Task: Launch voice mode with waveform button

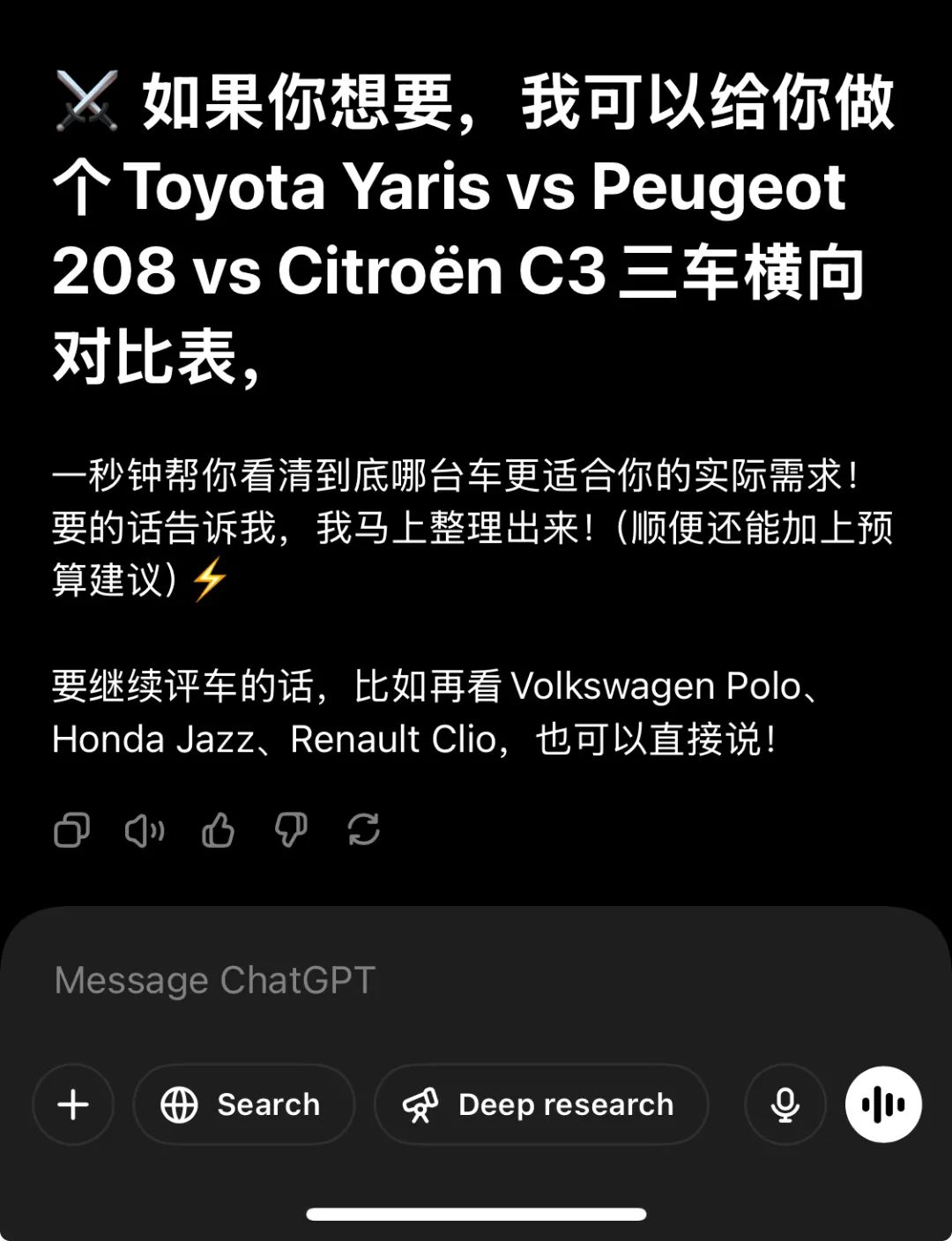Action: [883, 1104]
